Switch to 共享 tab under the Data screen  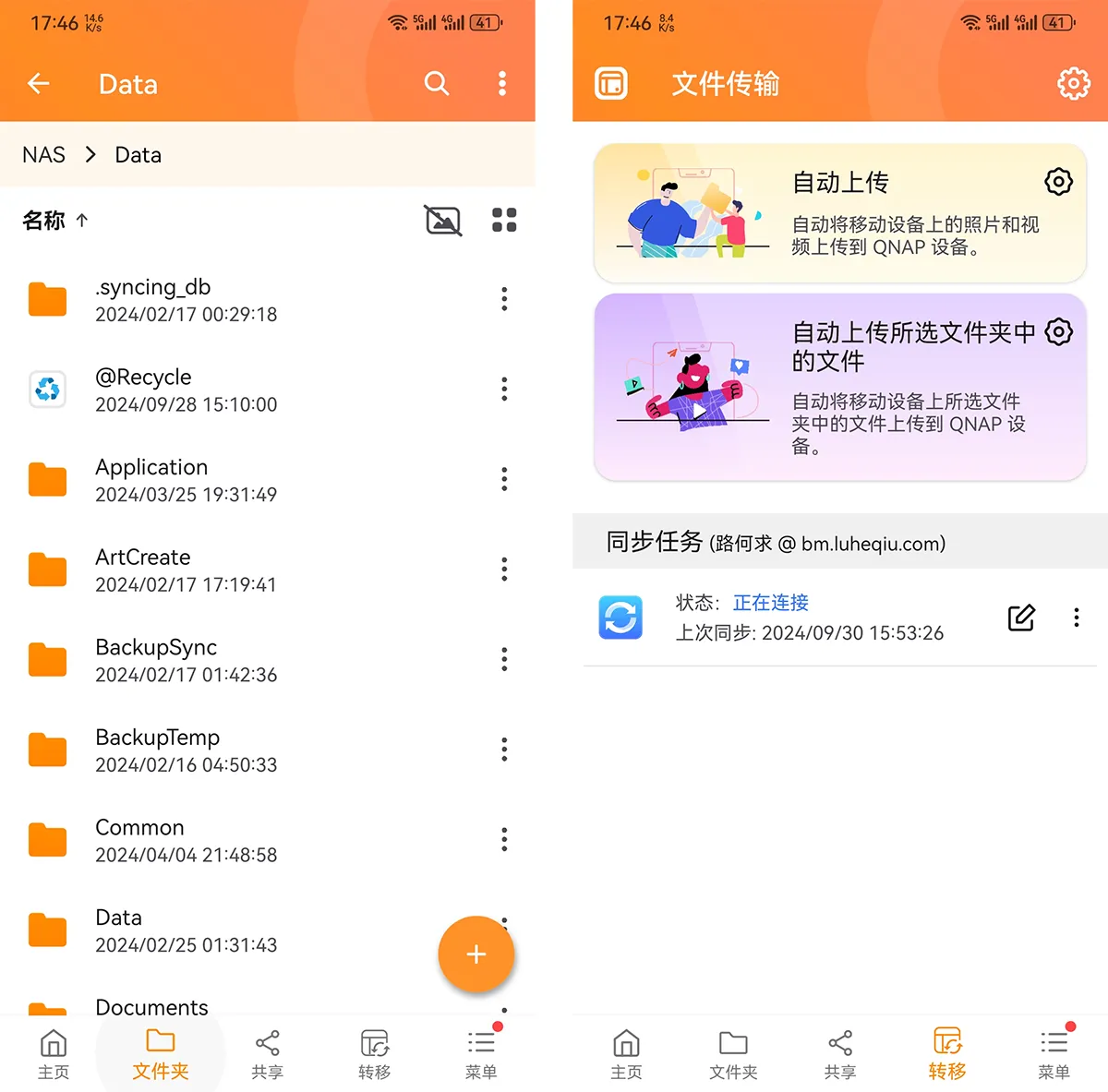coord(267,1054)
